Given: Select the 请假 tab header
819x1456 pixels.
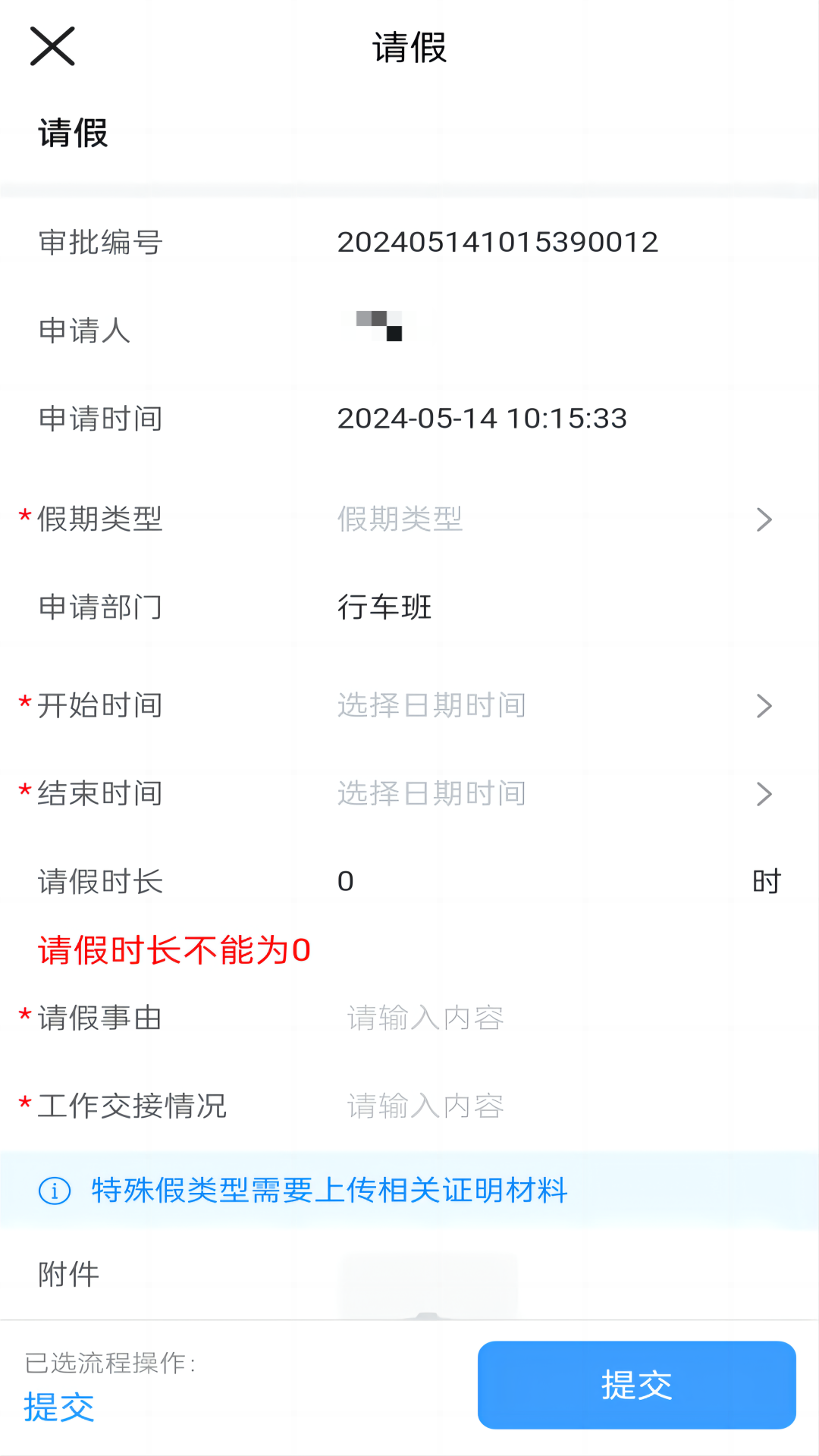Looking at the screenshot, I should tap(73, 134).
